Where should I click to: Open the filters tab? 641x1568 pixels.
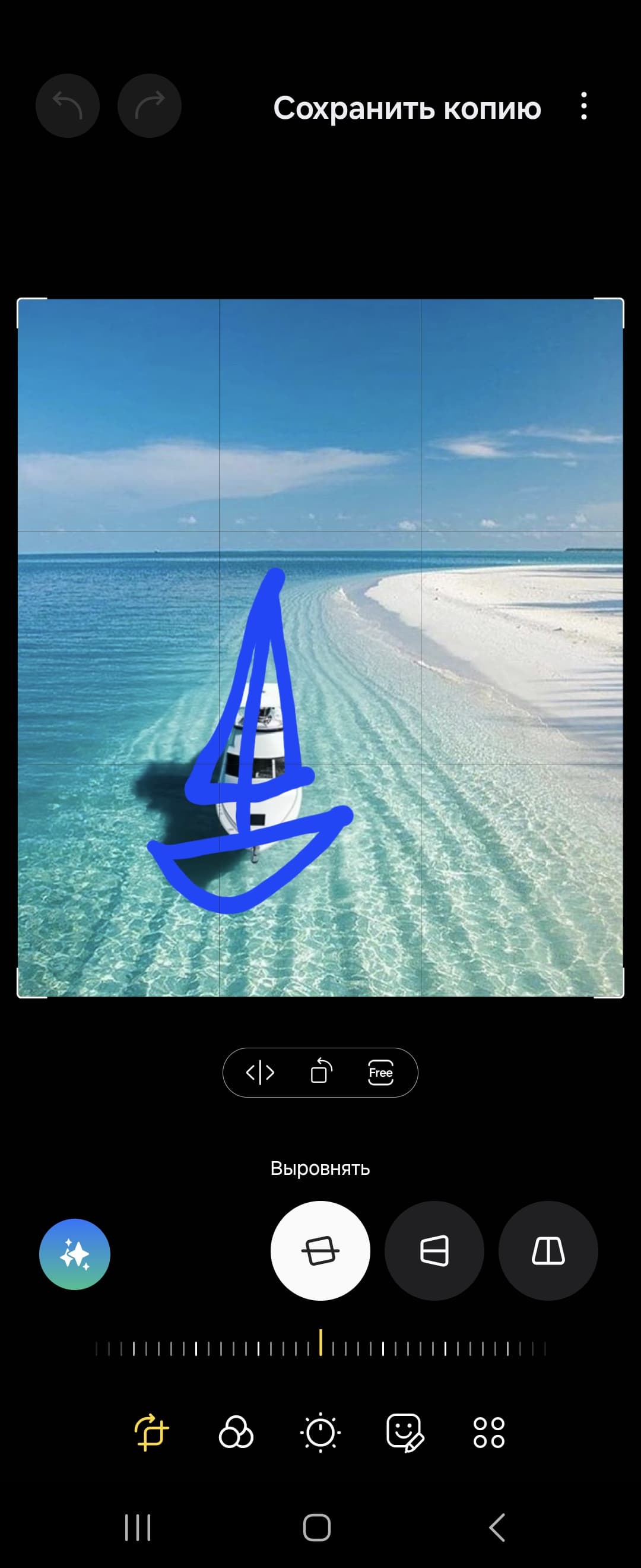(x=236, y=1433)
